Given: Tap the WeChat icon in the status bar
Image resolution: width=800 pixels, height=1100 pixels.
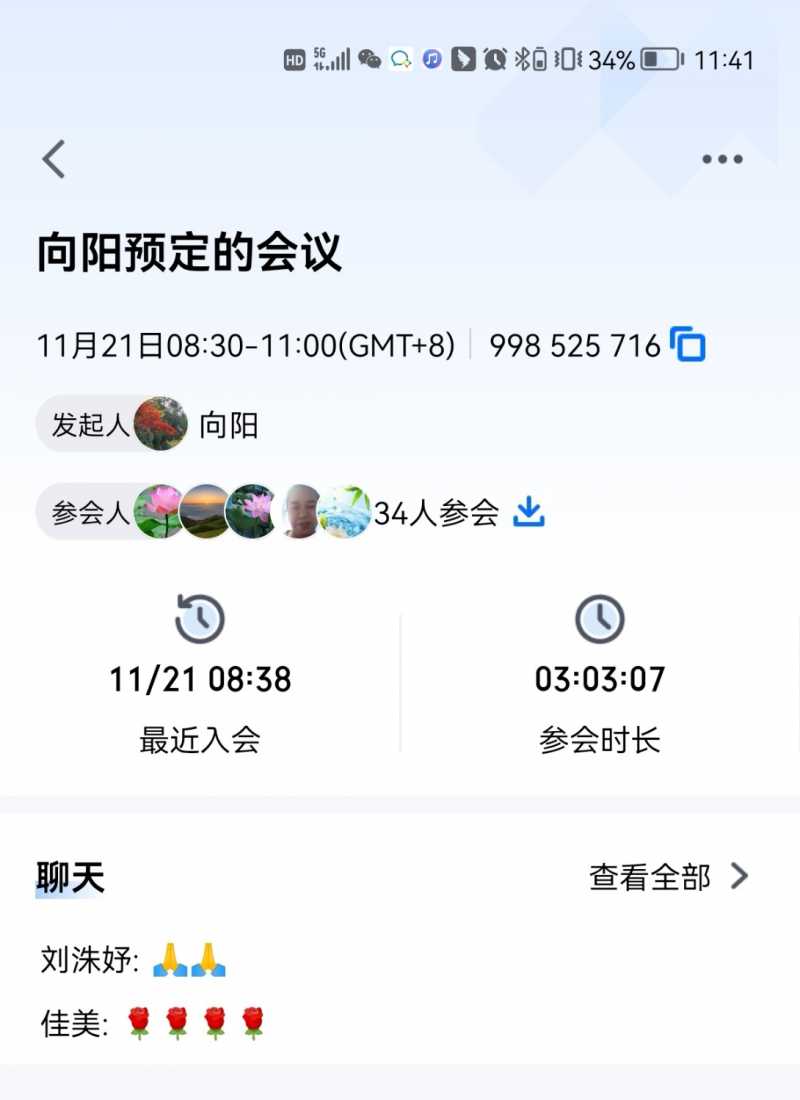Looking at the screenshot, I should pyautogui.click(x=368, y=60).
